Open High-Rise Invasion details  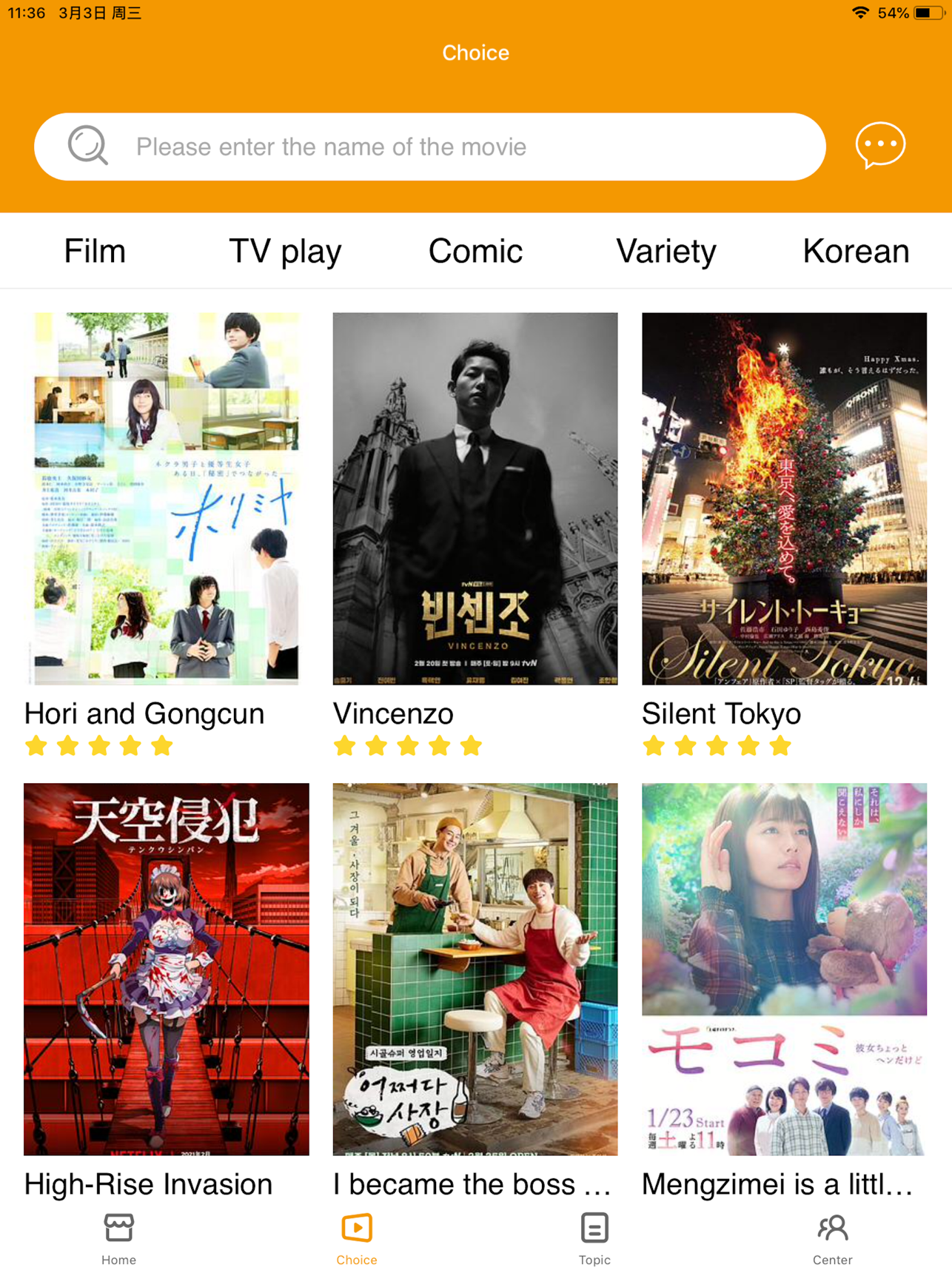[x=167, y=969]
